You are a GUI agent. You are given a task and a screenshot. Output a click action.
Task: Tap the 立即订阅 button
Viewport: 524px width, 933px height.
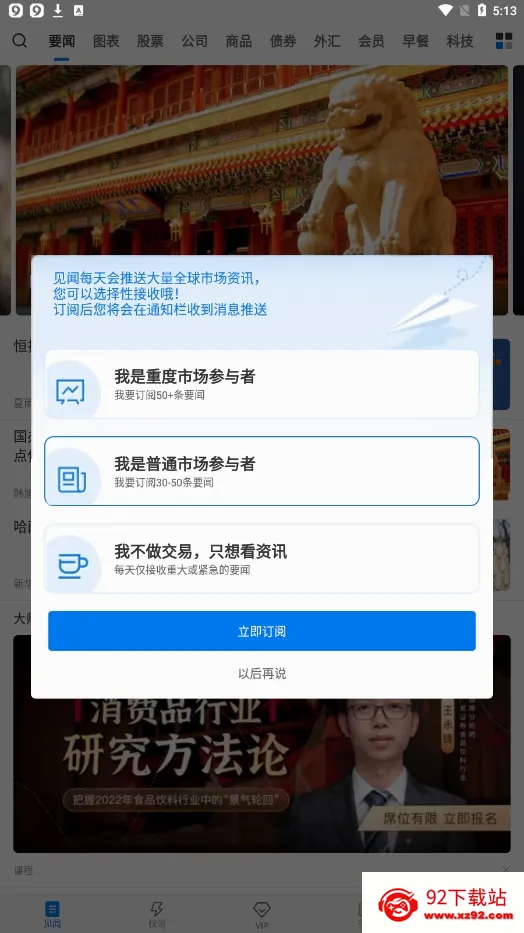point(262,631)
